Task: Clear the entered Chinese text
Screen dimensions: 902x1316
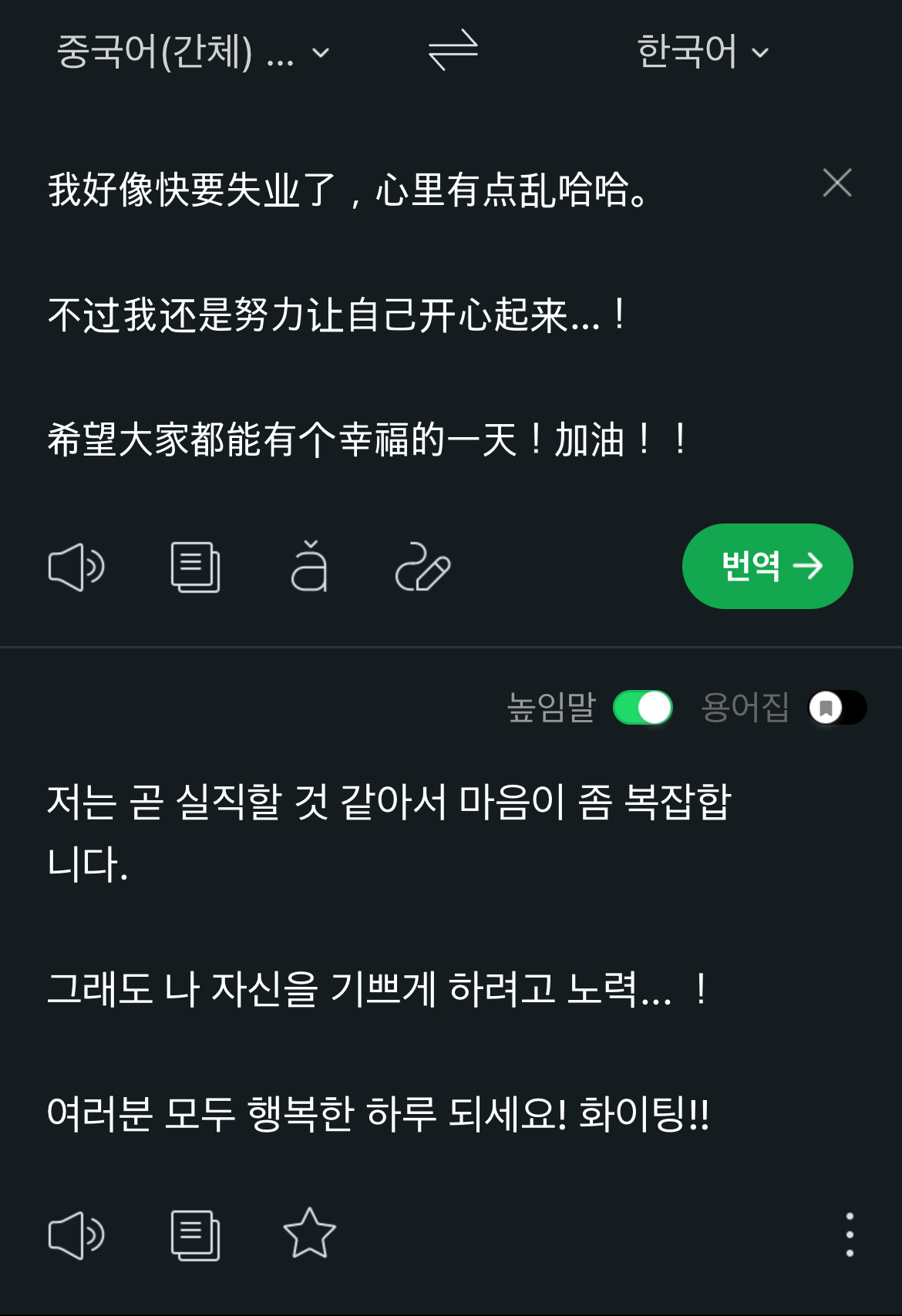Action: pyautogui.click(x=836, y=183)
